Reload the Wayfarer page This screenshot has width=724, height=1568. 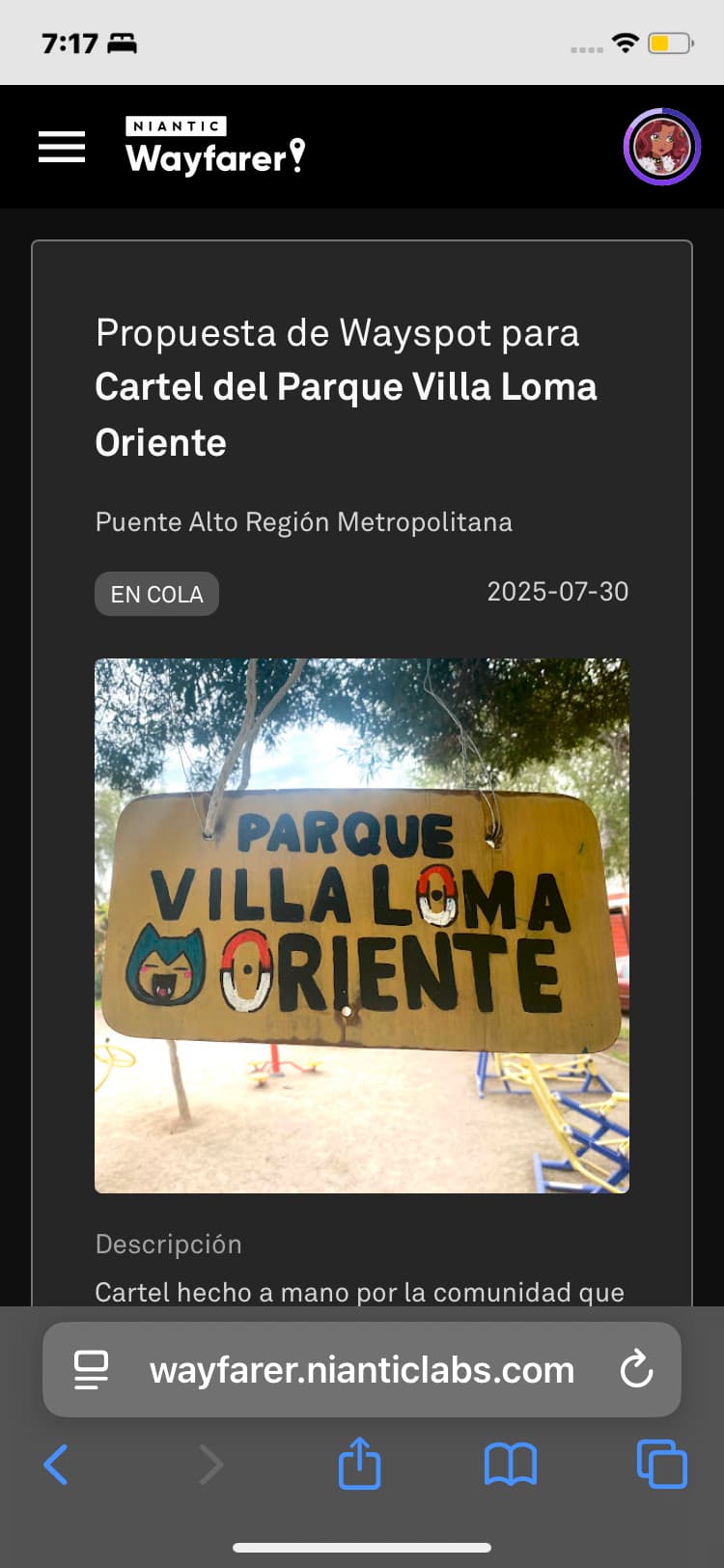pyautogui.click(x=636, y=1369)
